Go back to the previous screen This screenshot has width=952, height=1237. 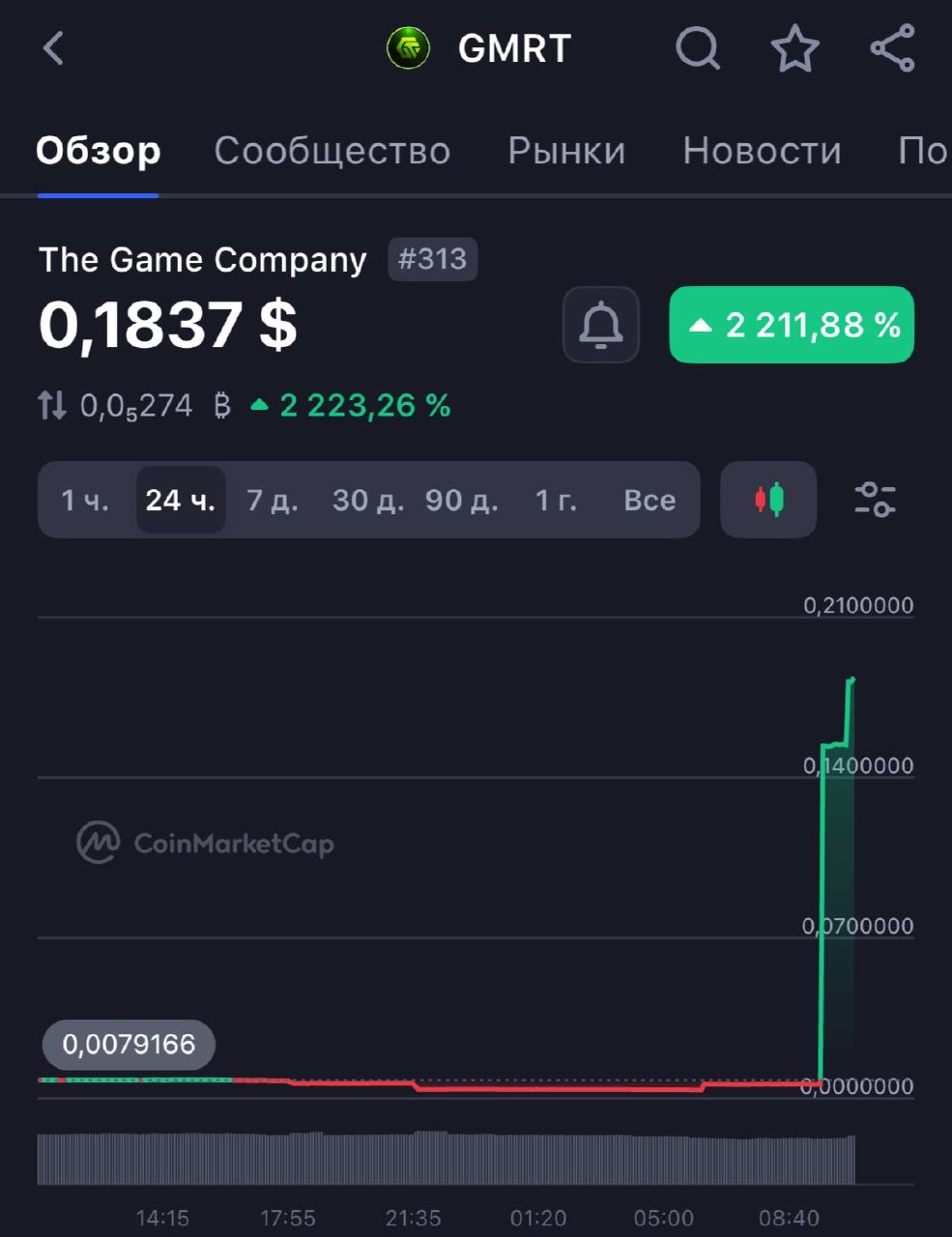(54, 48)
